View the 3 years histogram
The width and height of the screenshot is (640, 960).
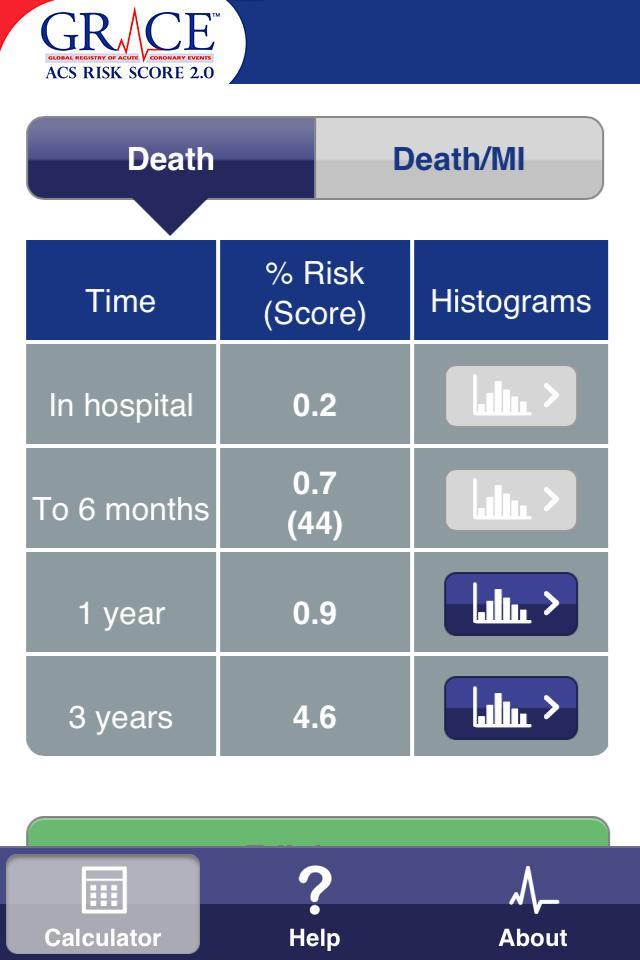click(511, 708)
